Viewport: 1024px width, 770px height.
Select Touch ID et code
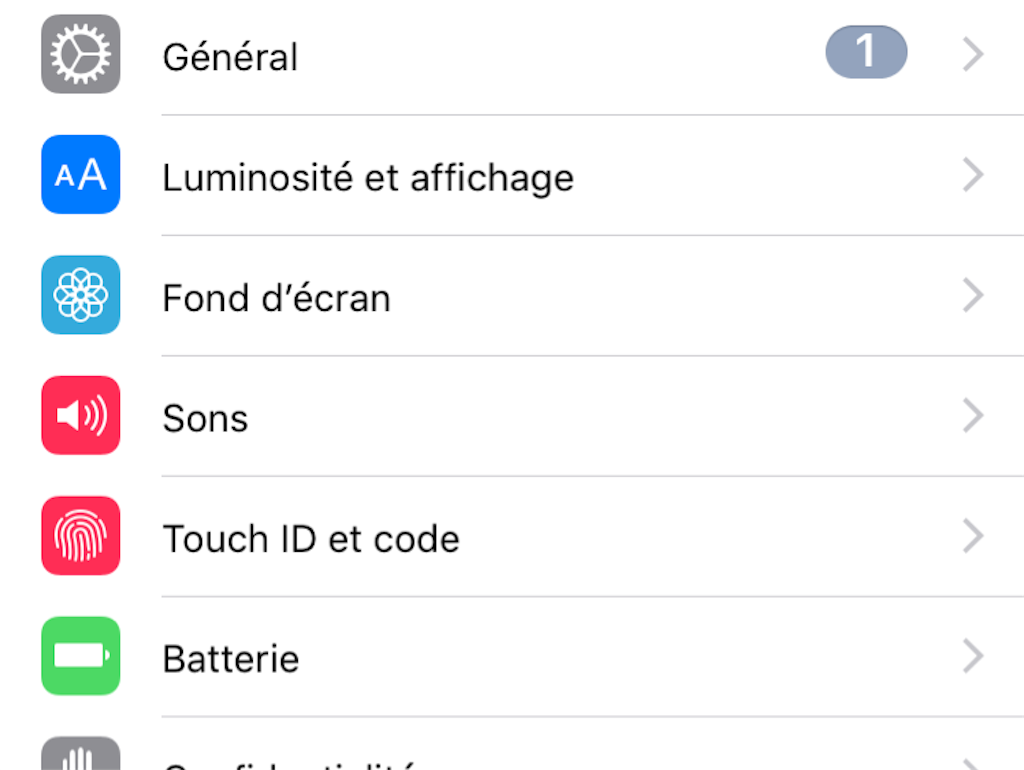pos(310,538)
